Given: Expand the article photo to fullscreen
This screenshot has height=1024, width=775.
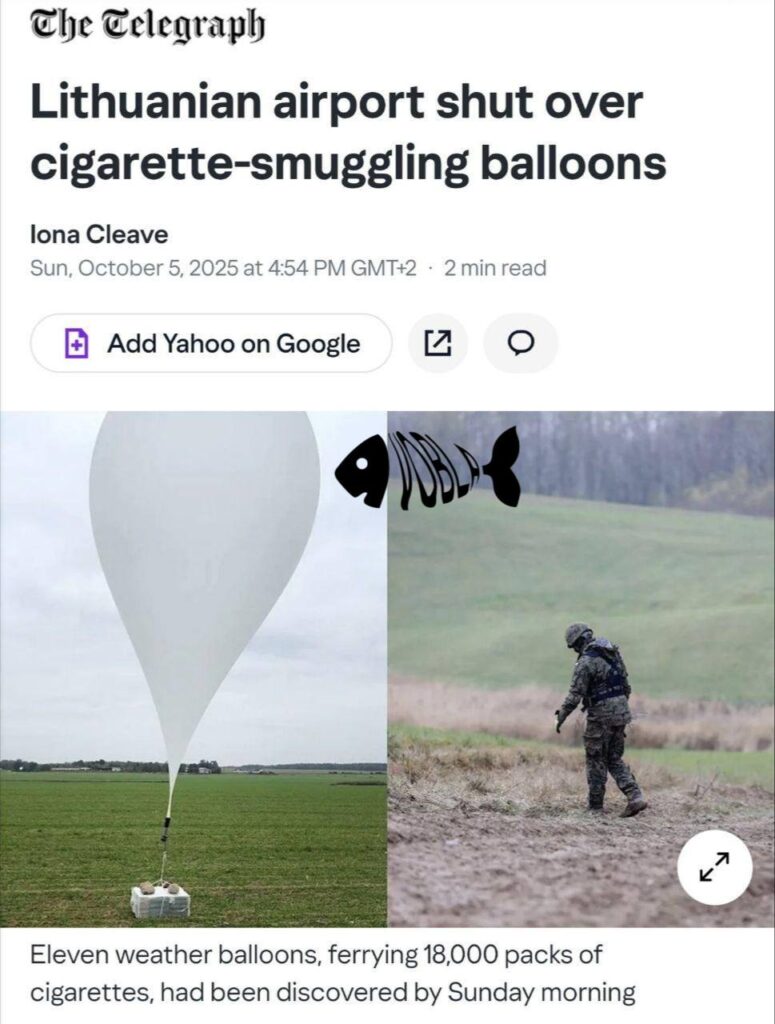Looking at the screenshot, I should point(714,868).
